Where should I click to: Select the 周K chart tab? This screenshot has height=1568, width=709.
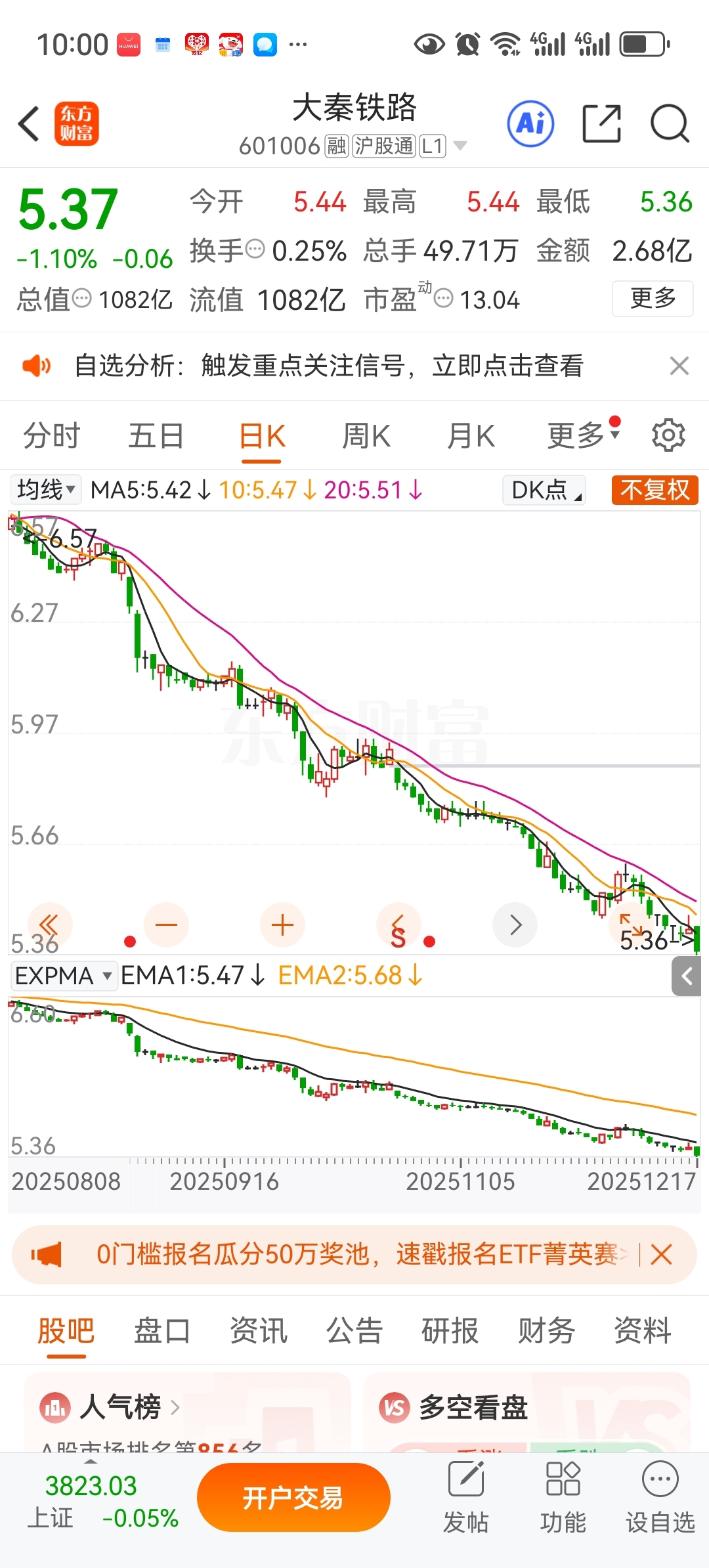pyautogui.click(x=366, y=436)
